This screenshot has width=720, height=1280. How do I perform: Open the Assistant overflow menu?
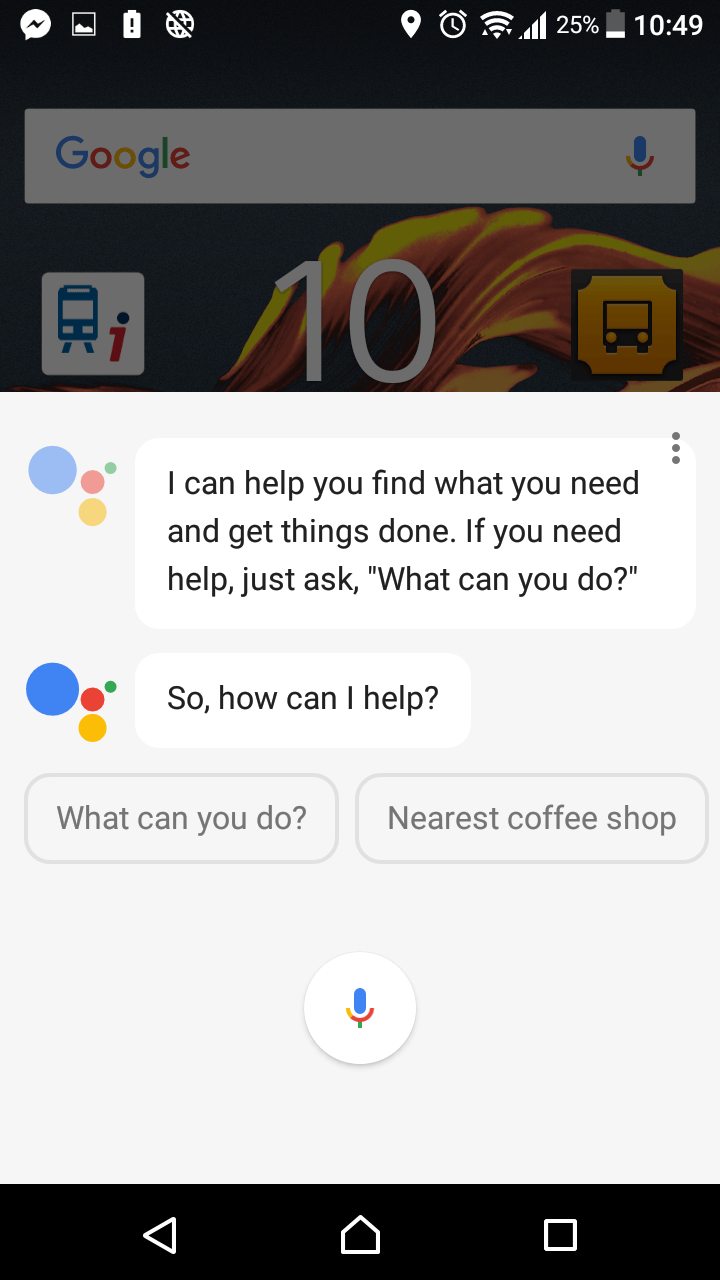pos(676,448)
